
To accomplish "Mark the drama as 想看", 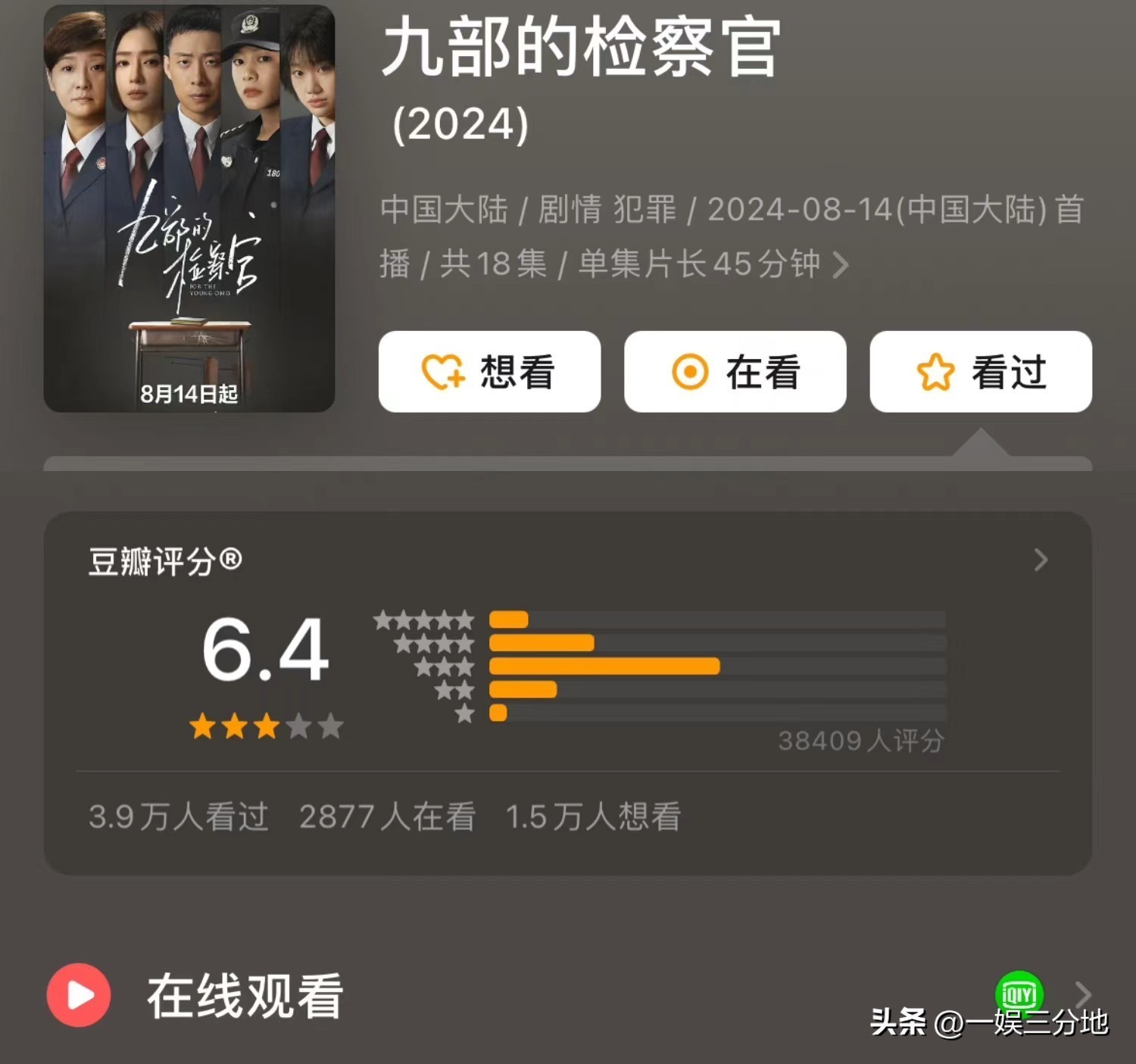I will (x=489, y=372).
